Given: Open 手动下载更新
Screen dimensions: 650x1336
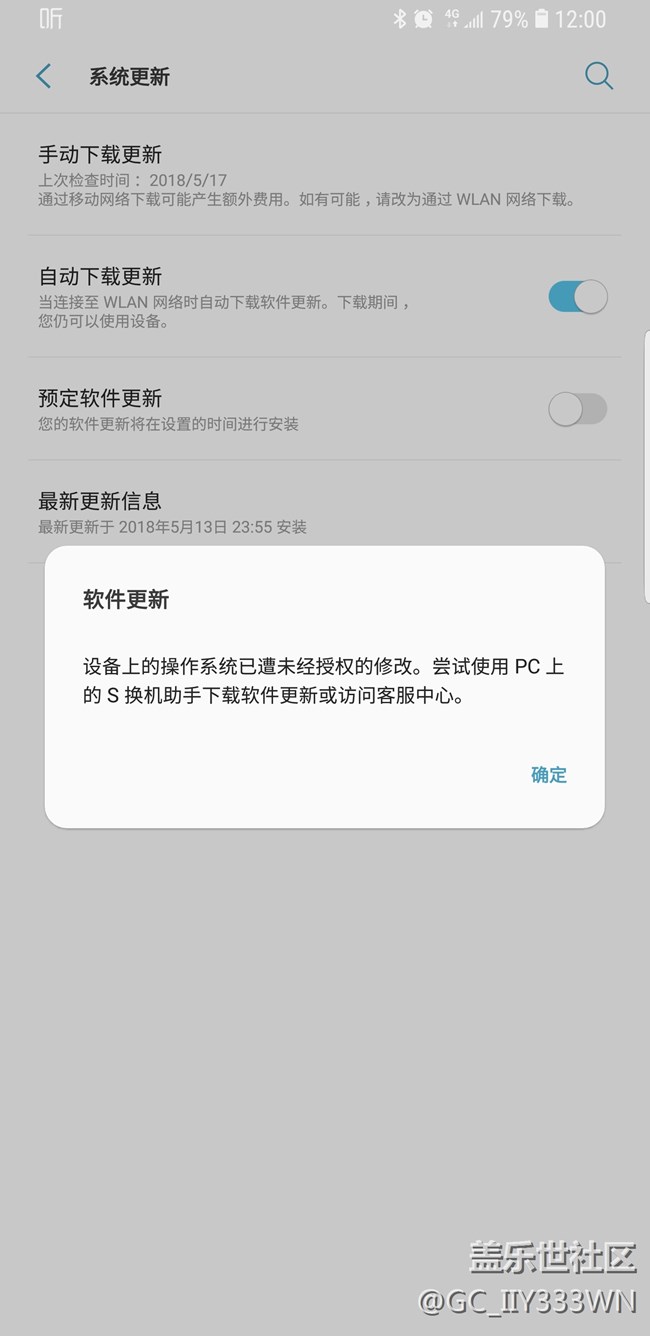Looking at the screenshot, I should coord(325,175).
